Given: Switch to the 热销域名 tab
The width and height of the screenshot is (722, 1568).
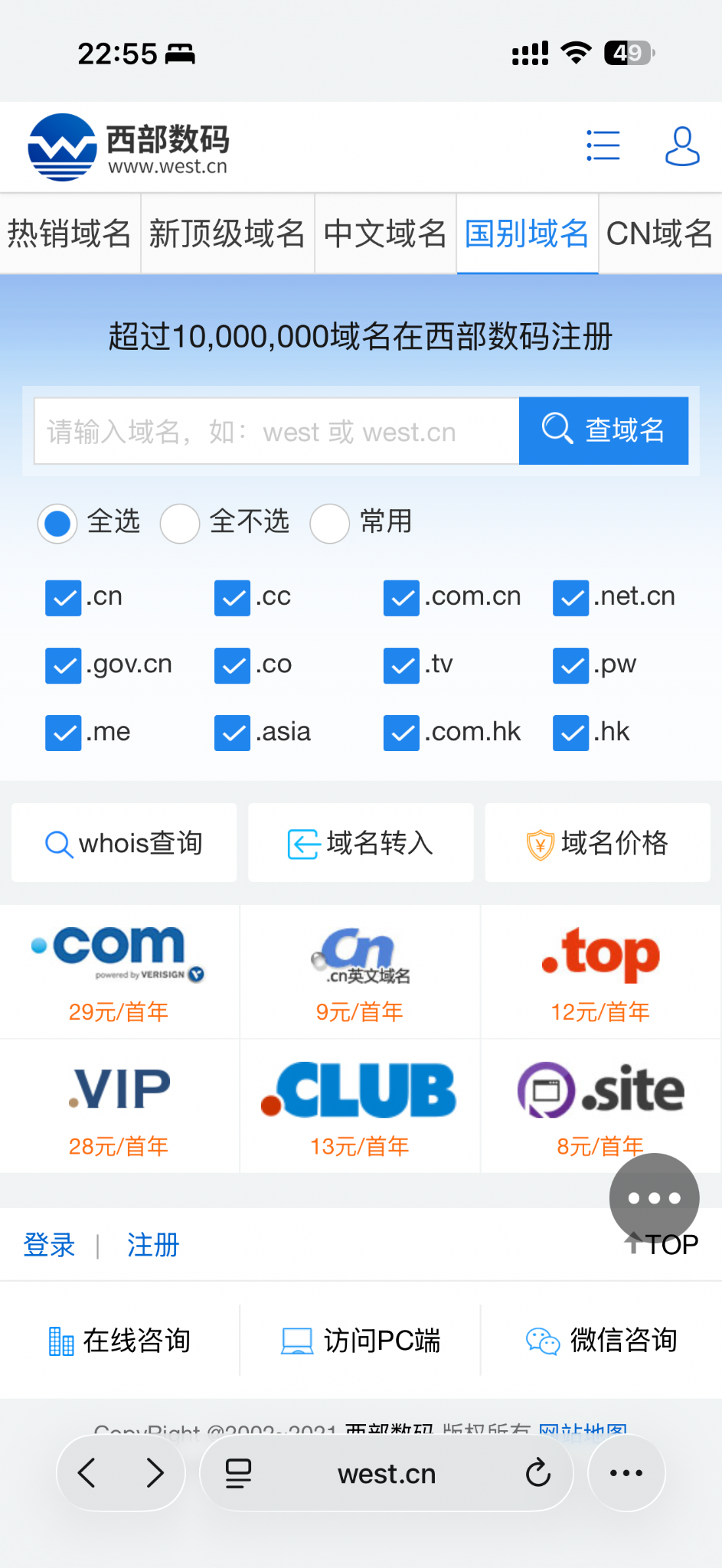Looking at the screenshot, I should click(70, 234).
